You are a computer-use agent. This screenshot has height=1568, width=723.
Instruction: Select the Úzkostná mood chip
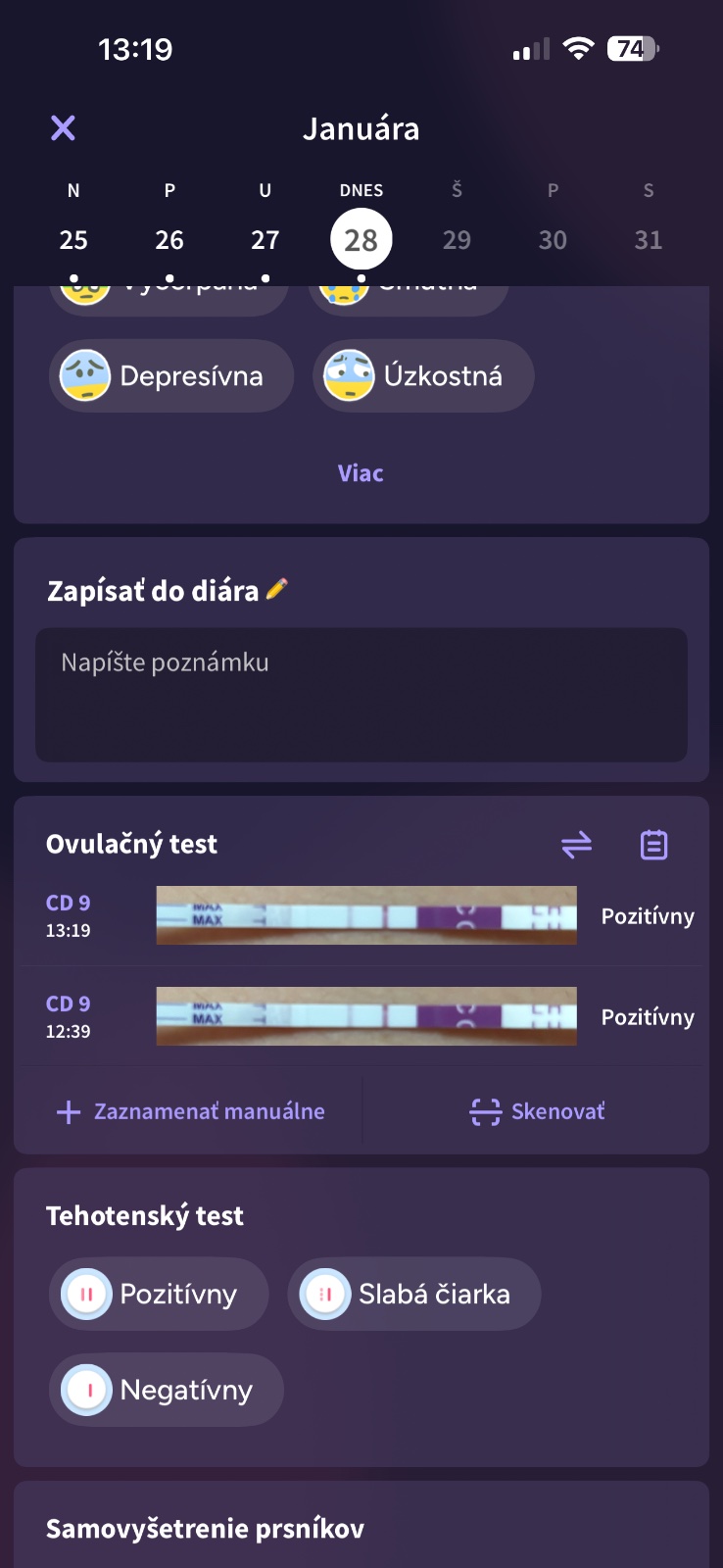click(x=423, y=376)
